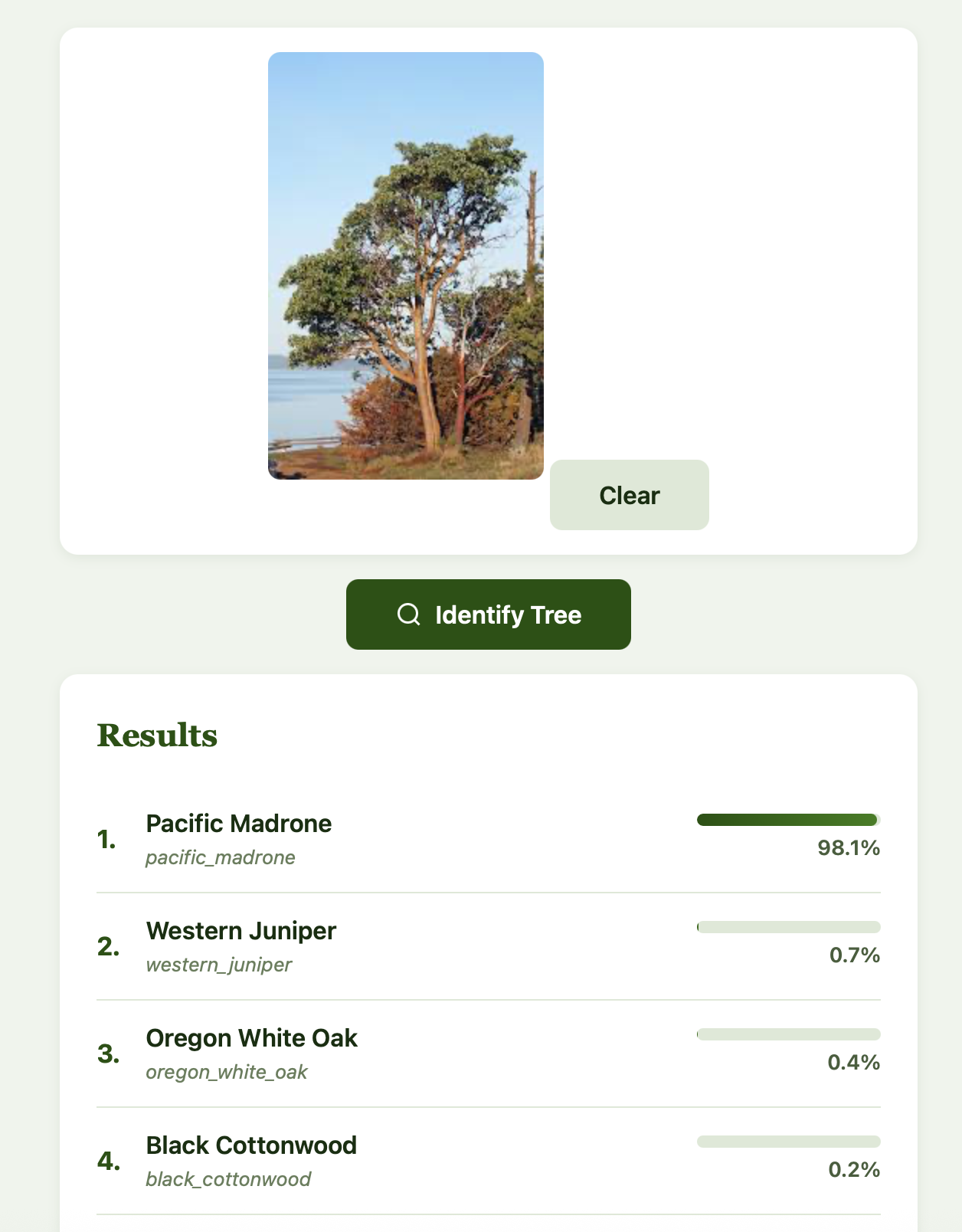
Task: Click the pacific_madrone identifier text
Action: [221, 857]
